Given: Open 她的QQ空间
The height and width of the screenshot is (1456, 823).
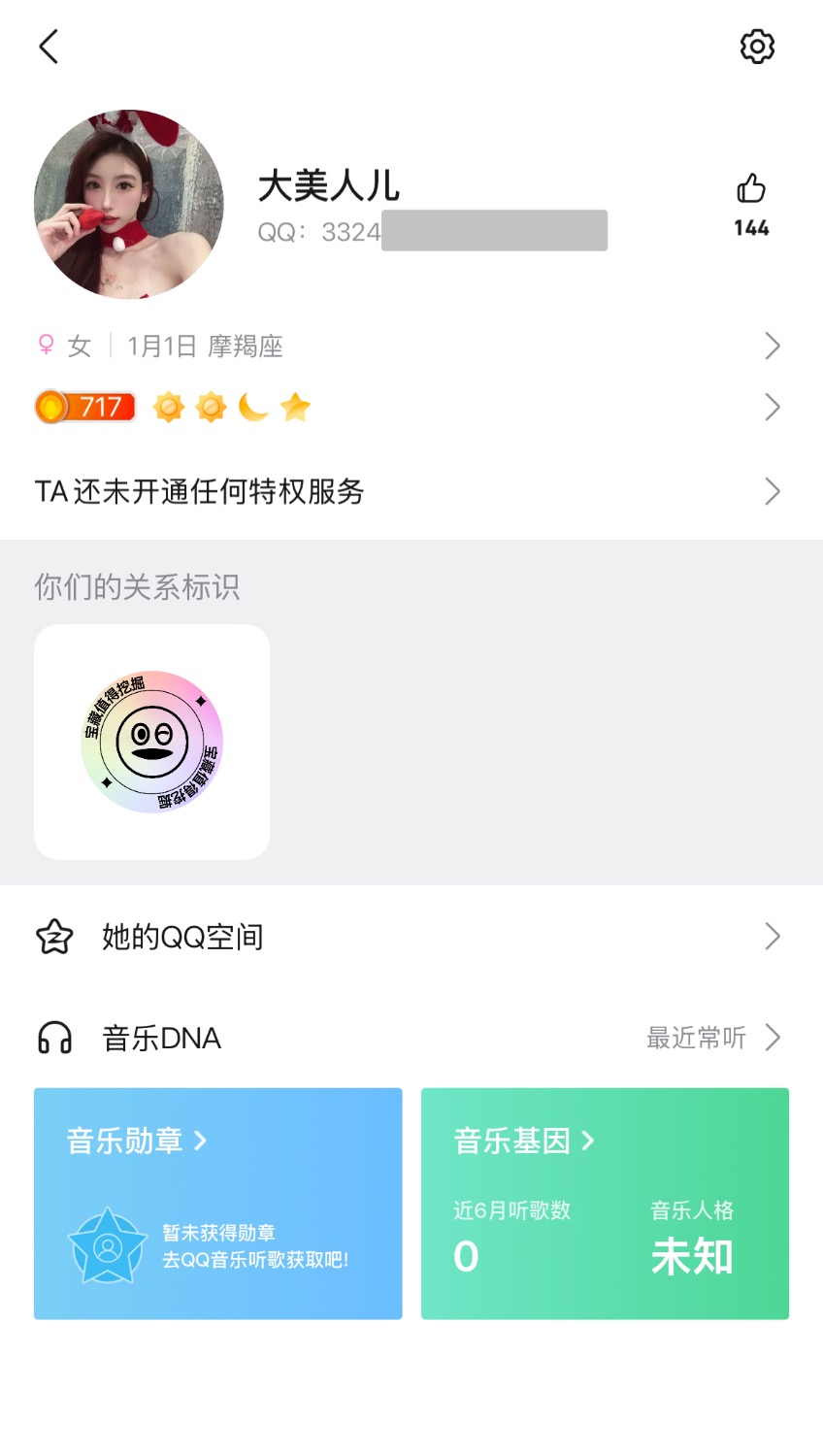Looking at the screenshot, I should 408,937.
